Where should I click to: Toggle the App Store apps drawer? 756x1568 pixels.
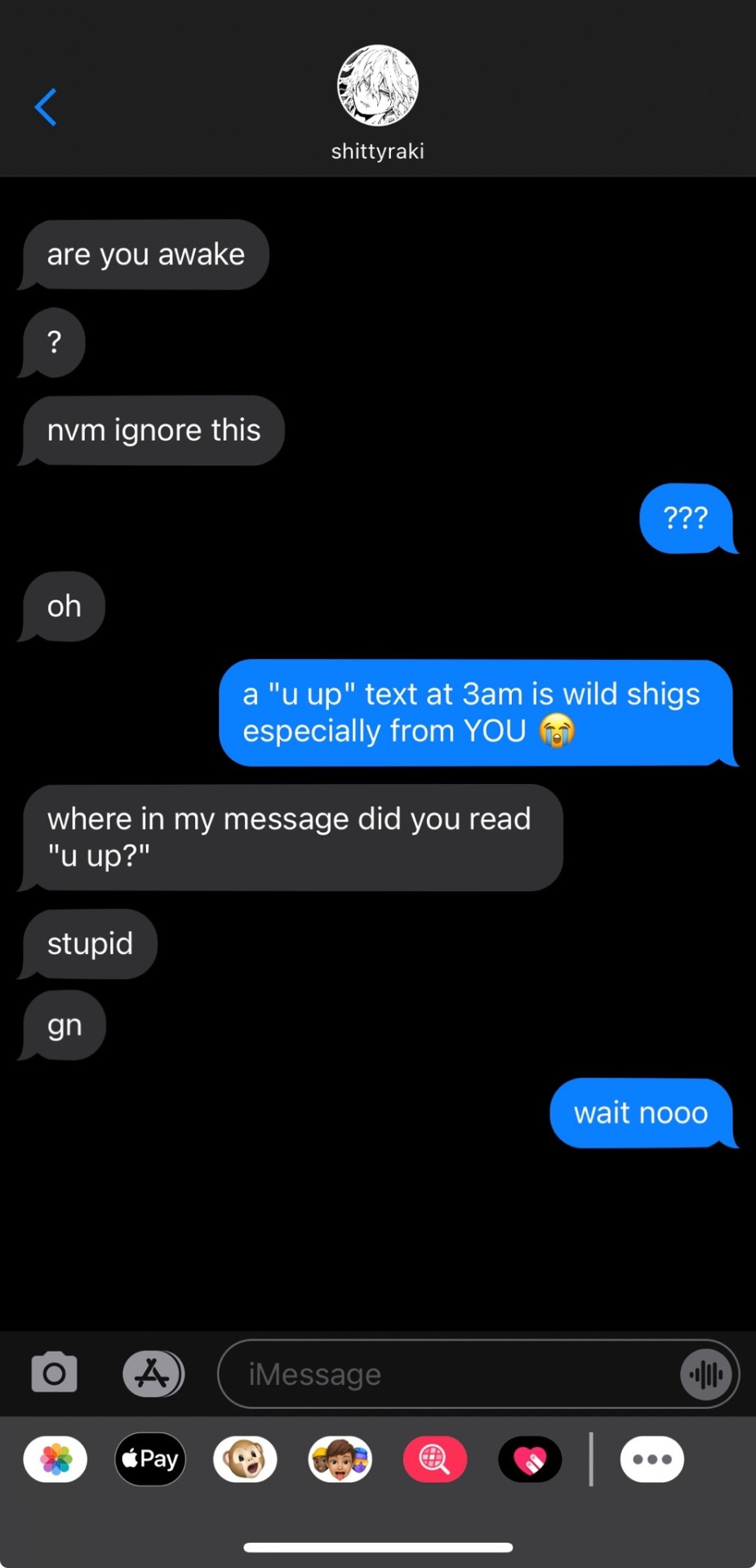pos(153,1373)
